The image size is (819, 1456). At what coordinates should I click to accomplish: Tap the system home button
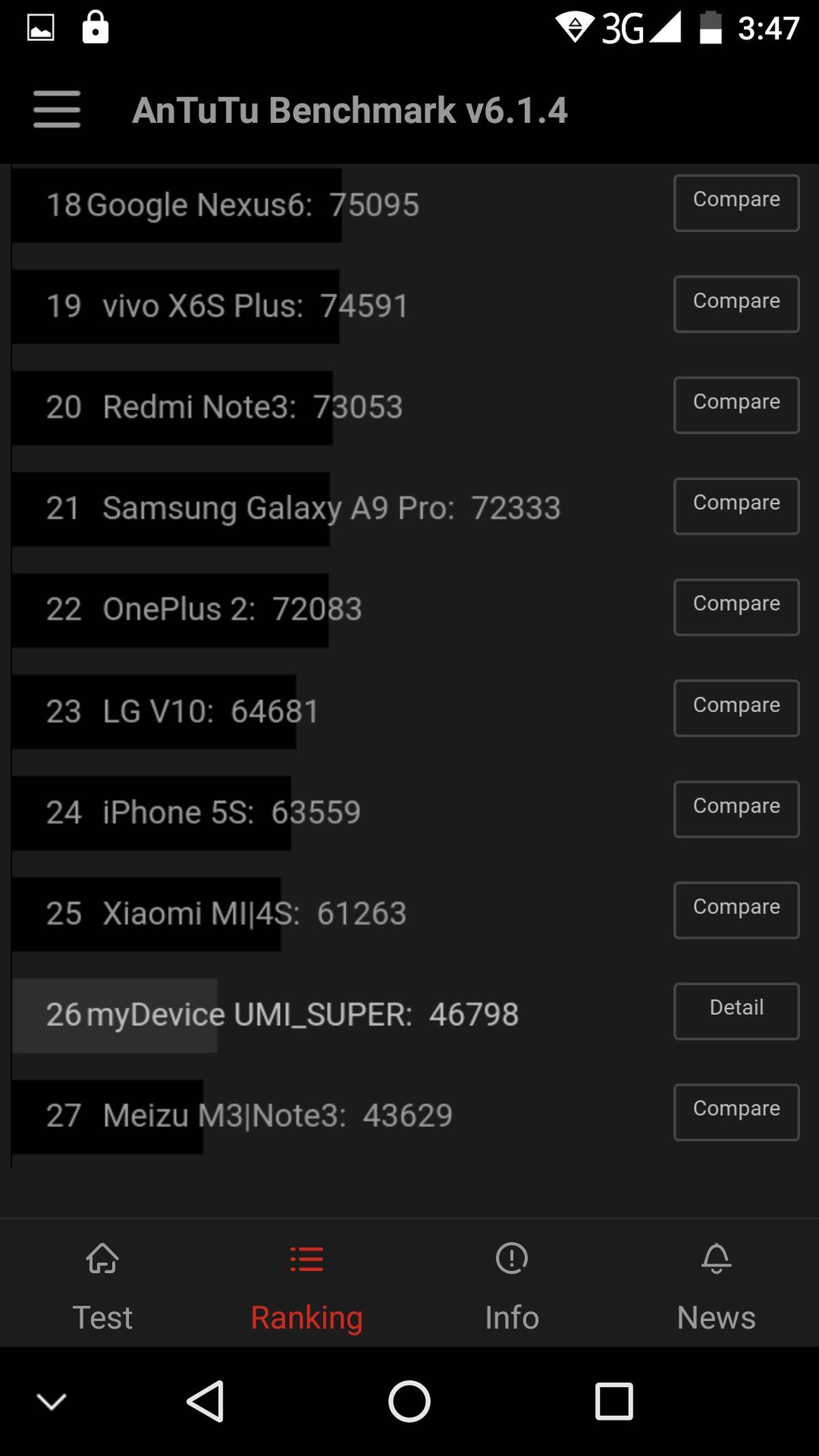[x=409, y=1401]
